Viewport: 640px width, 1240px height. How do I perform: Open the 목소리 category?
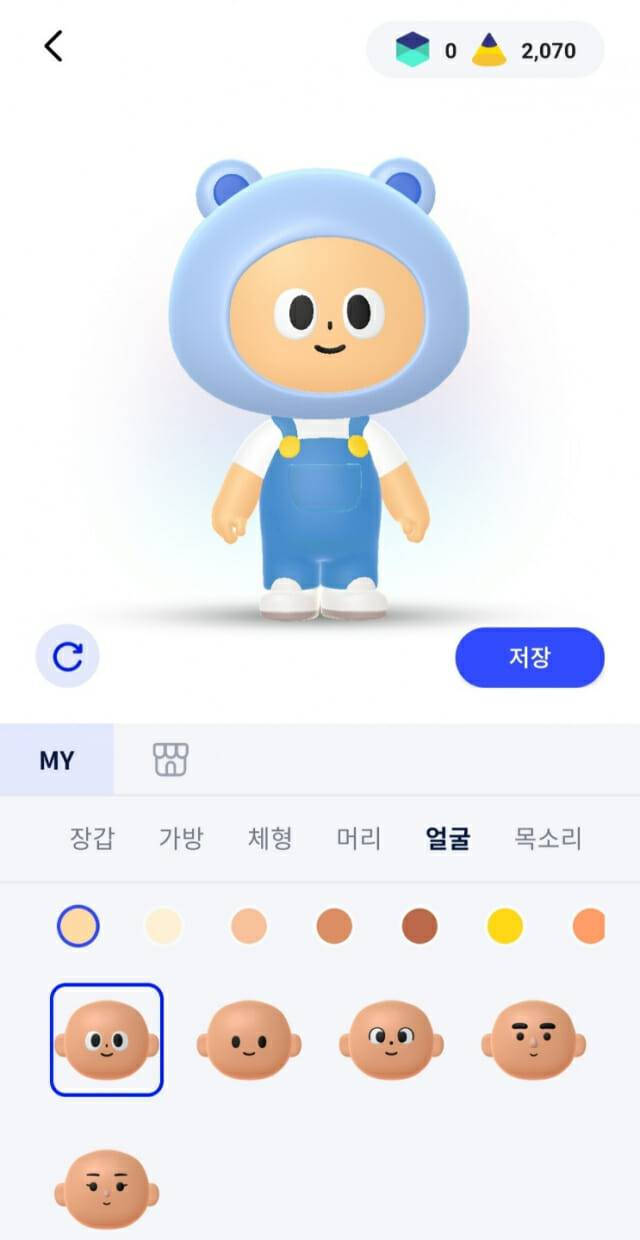[547, 838]
